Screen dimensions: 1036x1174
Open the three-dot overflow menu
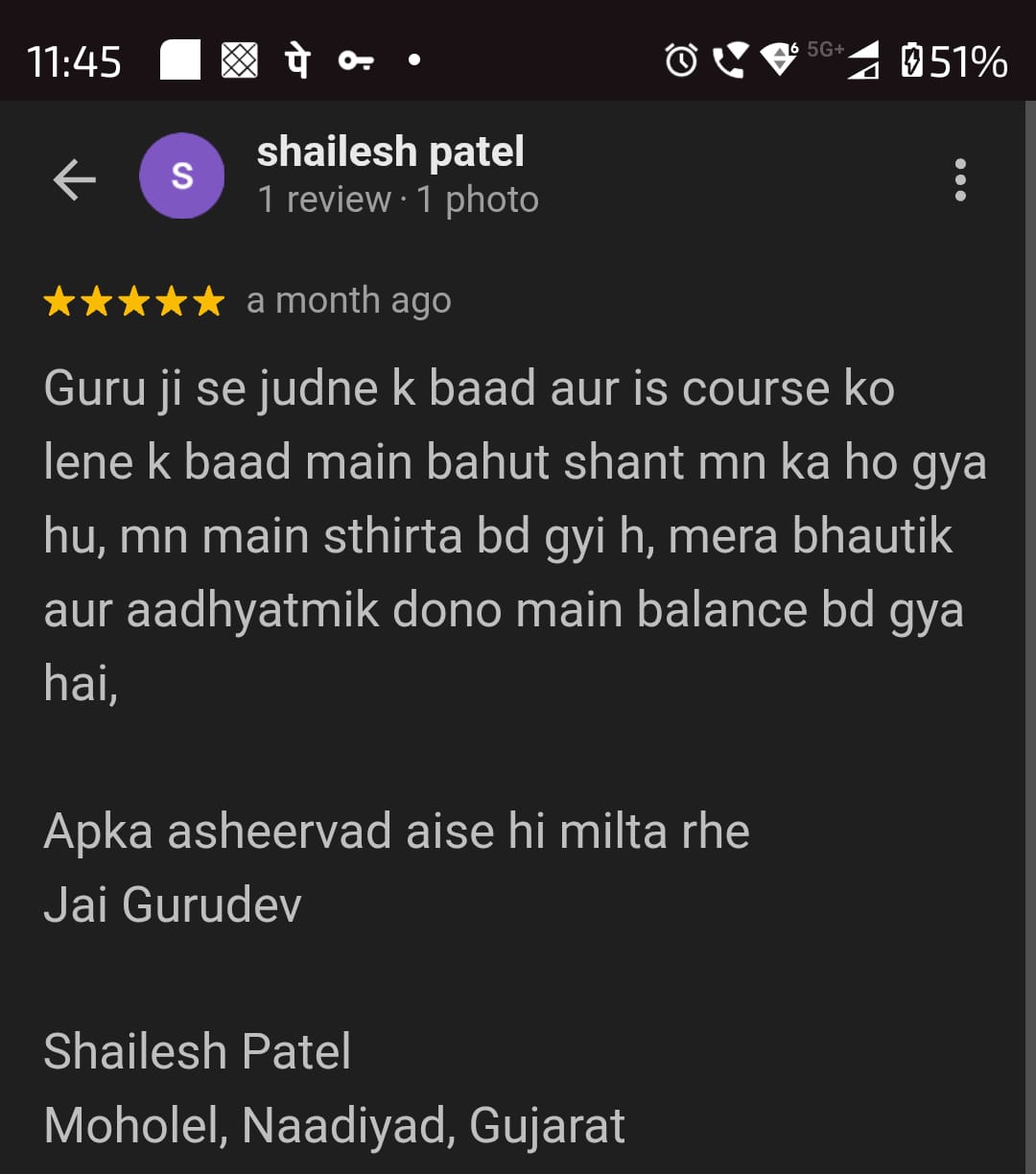[x=960, y=179]
